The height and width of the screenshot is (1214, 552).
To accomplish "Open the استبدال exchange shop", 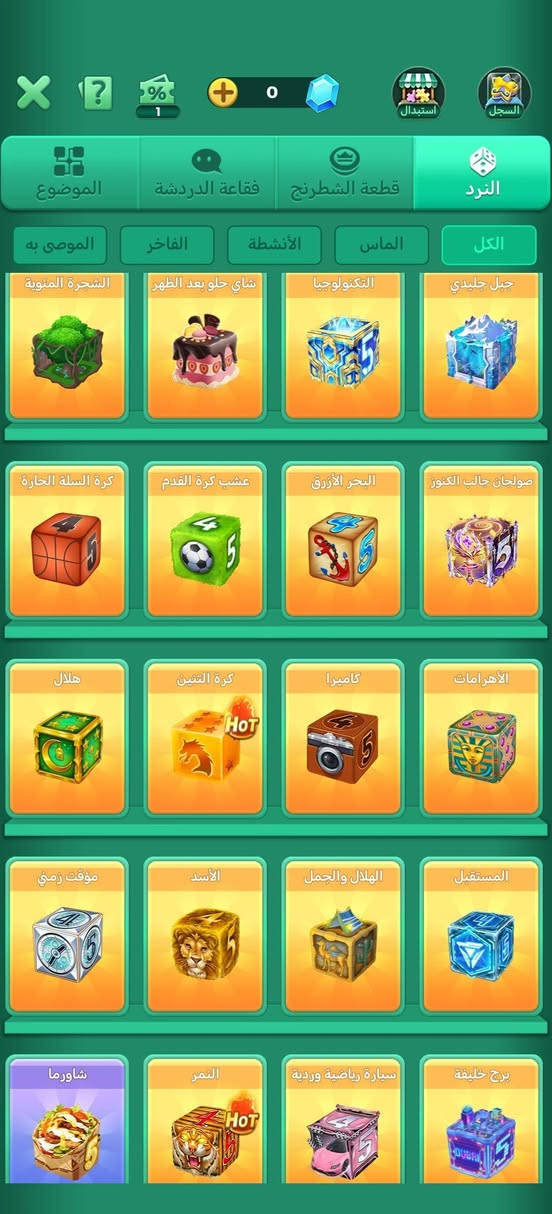I will click(x=419, y=92).
